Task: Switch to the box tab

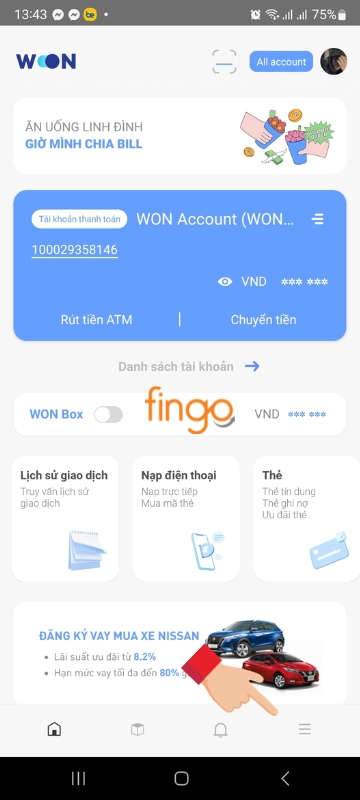Action: 137,730
